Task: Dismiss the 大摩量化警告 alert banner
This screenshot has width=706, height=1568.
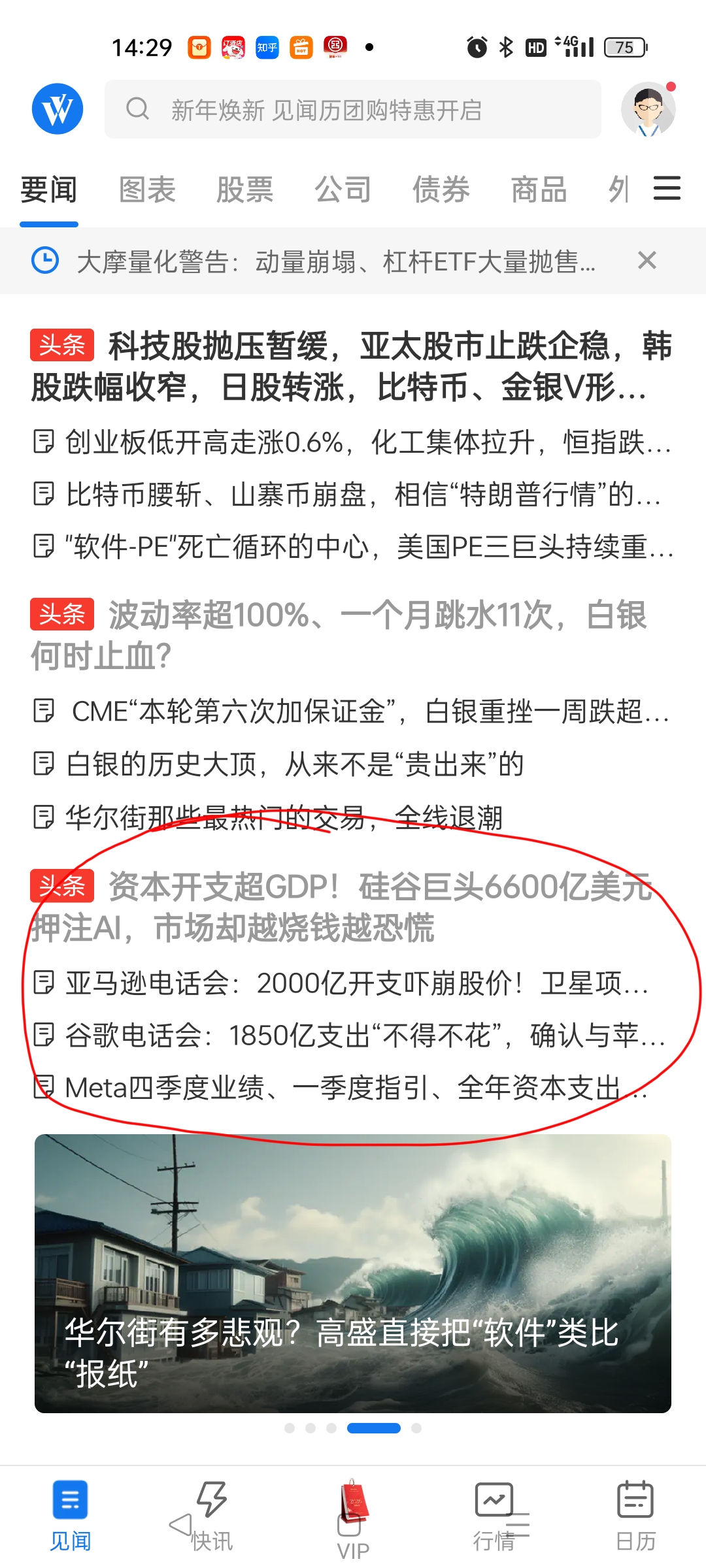Action: click(x=647, y=261)
